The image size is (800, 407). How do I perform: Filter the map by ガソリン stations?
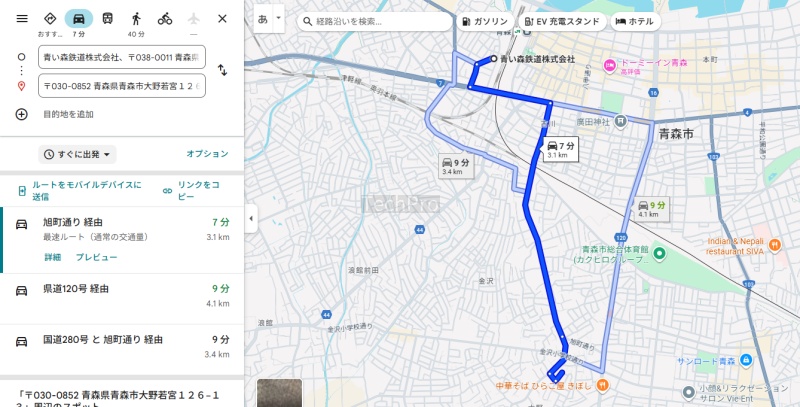coord(486,20)
